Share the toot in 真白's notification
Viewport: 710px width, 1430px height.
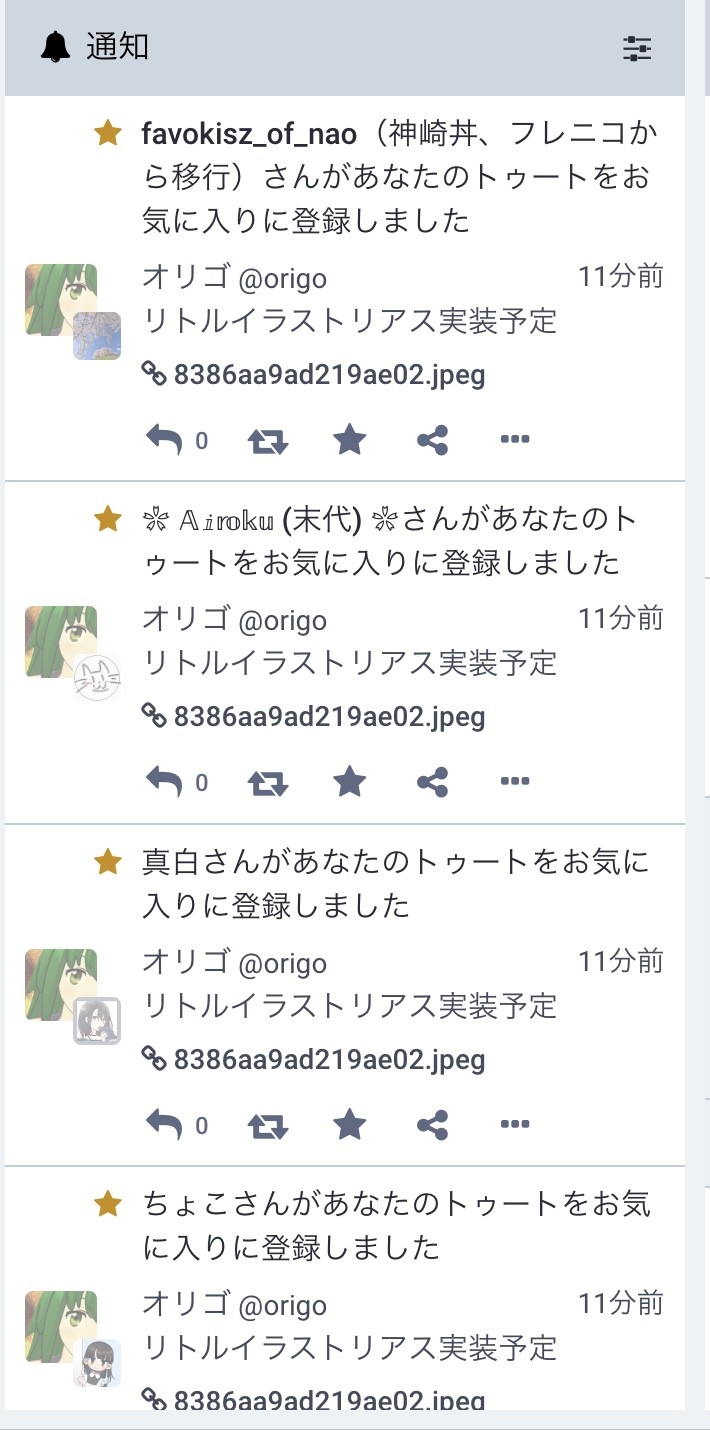click(432, 1125)
